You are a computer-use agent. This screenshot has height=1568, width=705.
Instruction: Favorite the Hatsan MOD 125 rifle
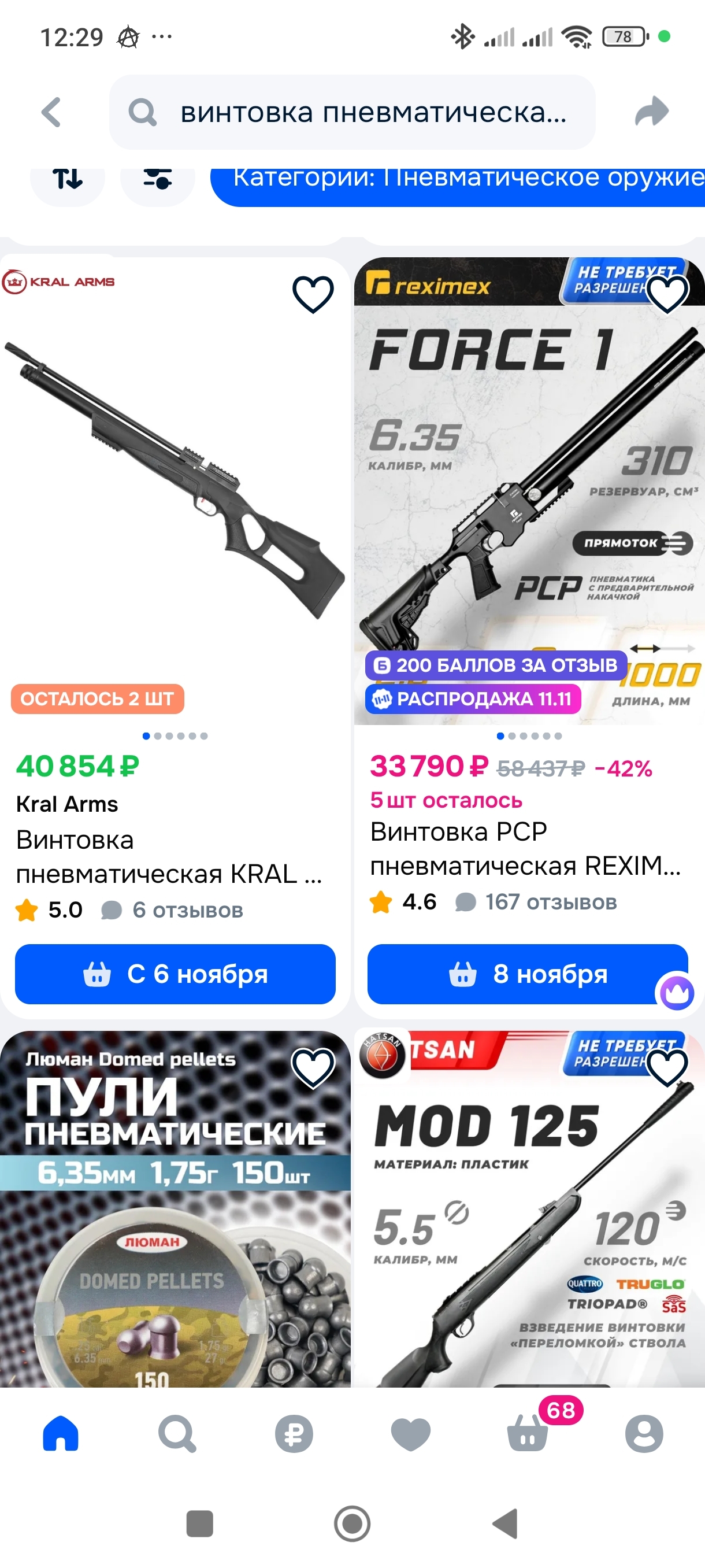tap(667, 1068)
